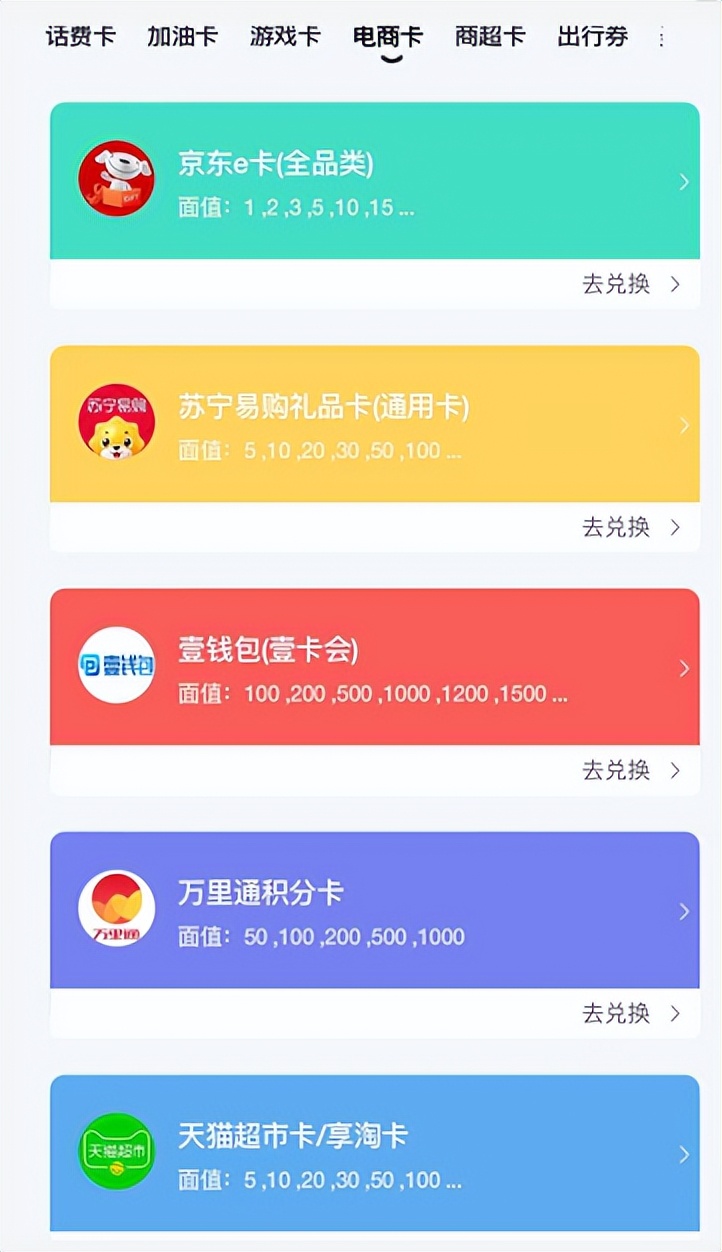Open the three-dot more categories menu
Viewport: 722px width, 1252px height.
(x=661, y=38)
